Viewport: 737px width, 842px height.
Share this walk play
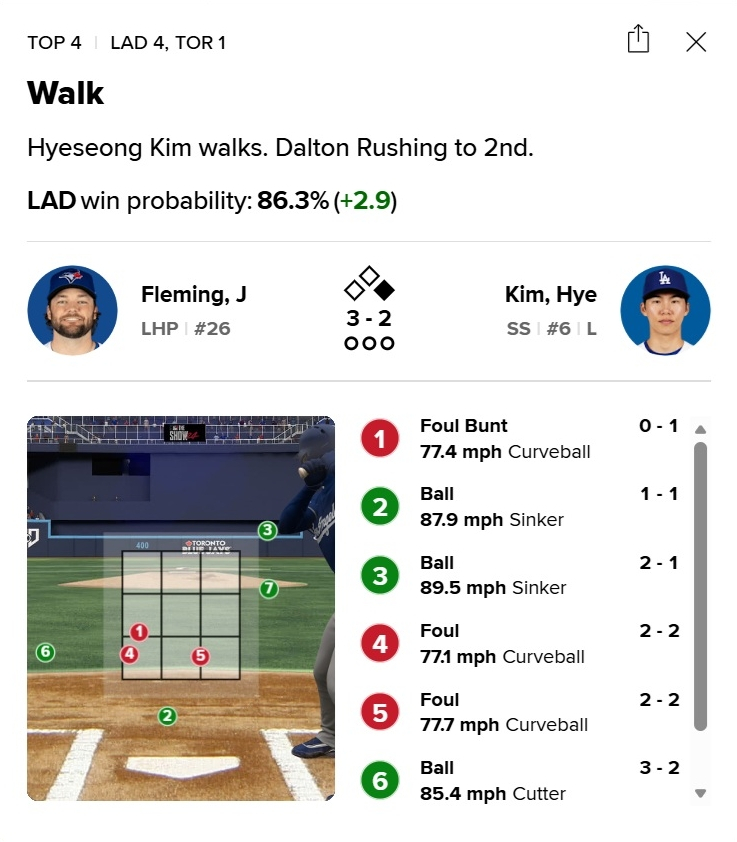point(638,40)
